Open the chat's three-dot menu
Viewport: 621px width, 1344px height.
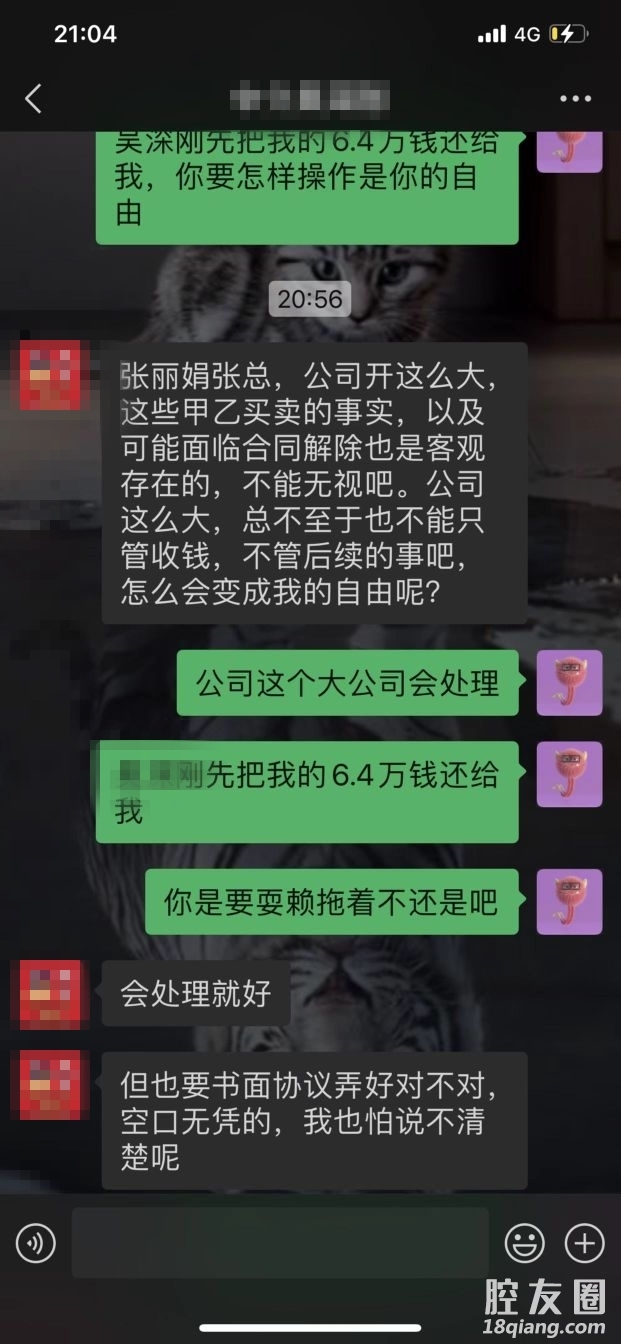click(x=575, y=99)
